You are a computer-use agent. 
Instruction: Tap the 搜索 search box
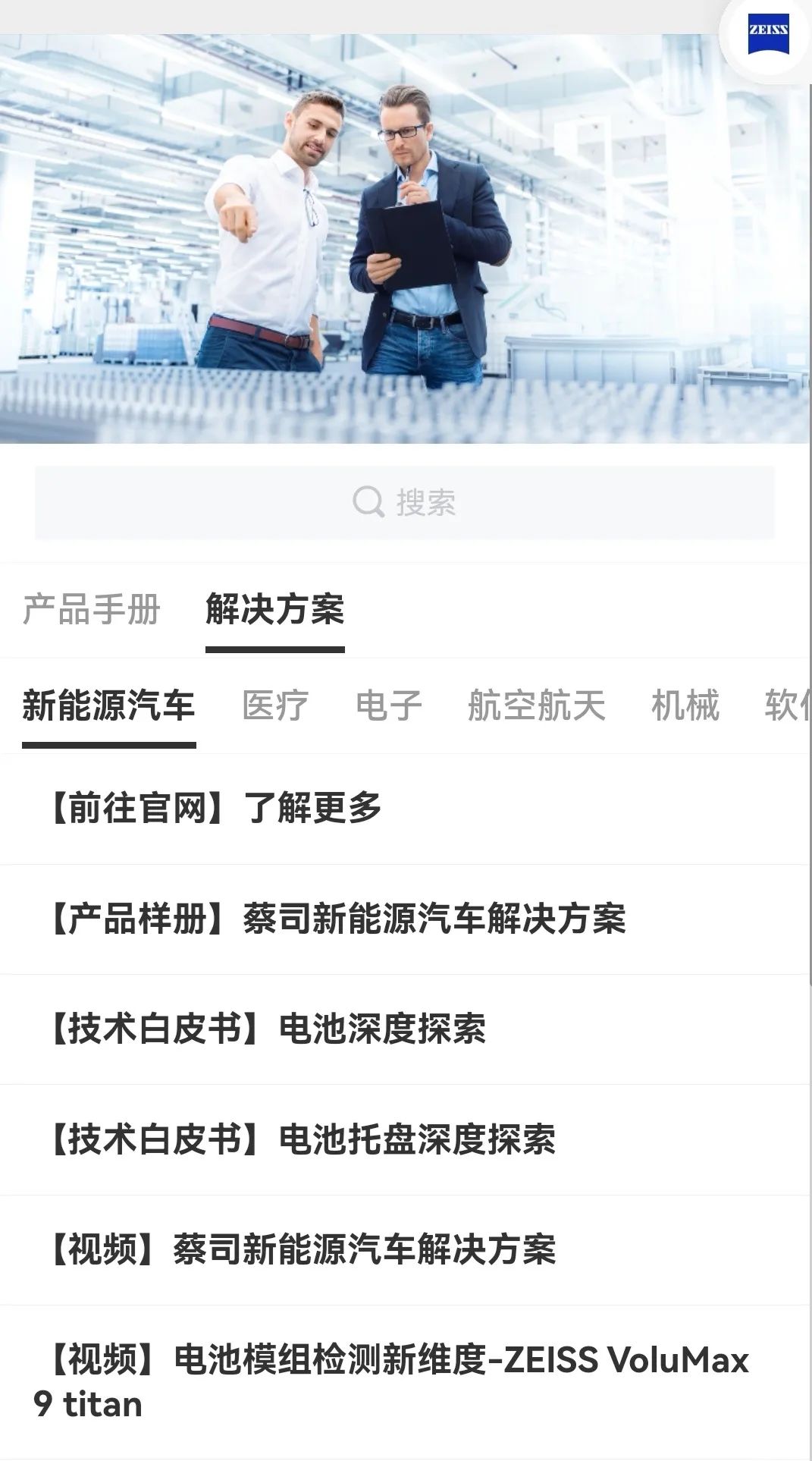[405, 502]
